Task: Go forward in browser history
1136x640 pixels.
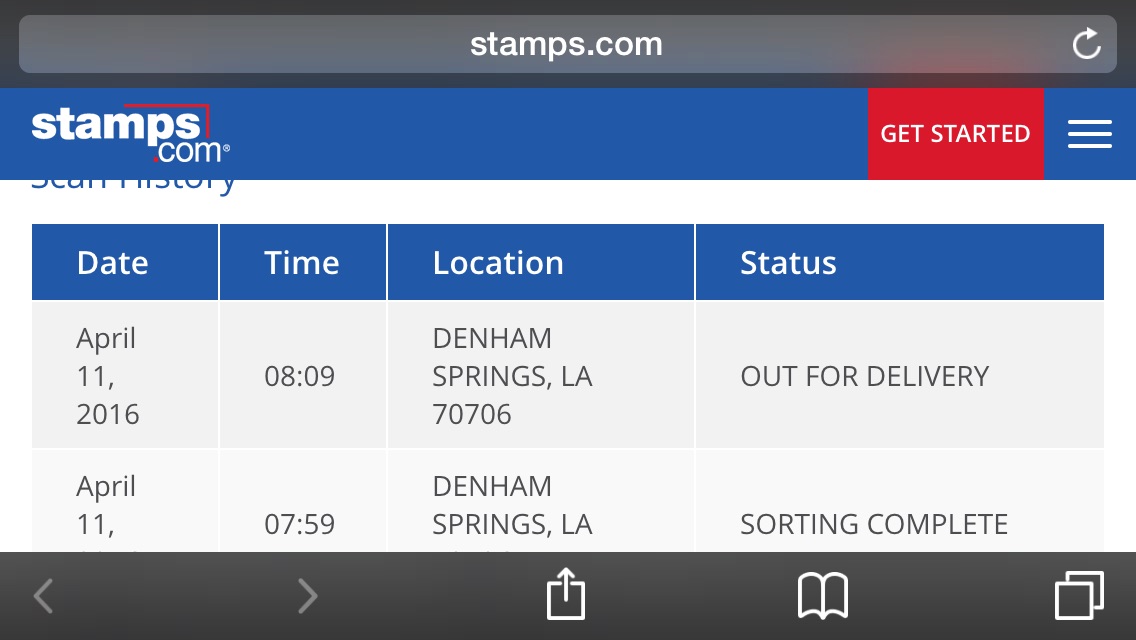Action: (308, 596)
